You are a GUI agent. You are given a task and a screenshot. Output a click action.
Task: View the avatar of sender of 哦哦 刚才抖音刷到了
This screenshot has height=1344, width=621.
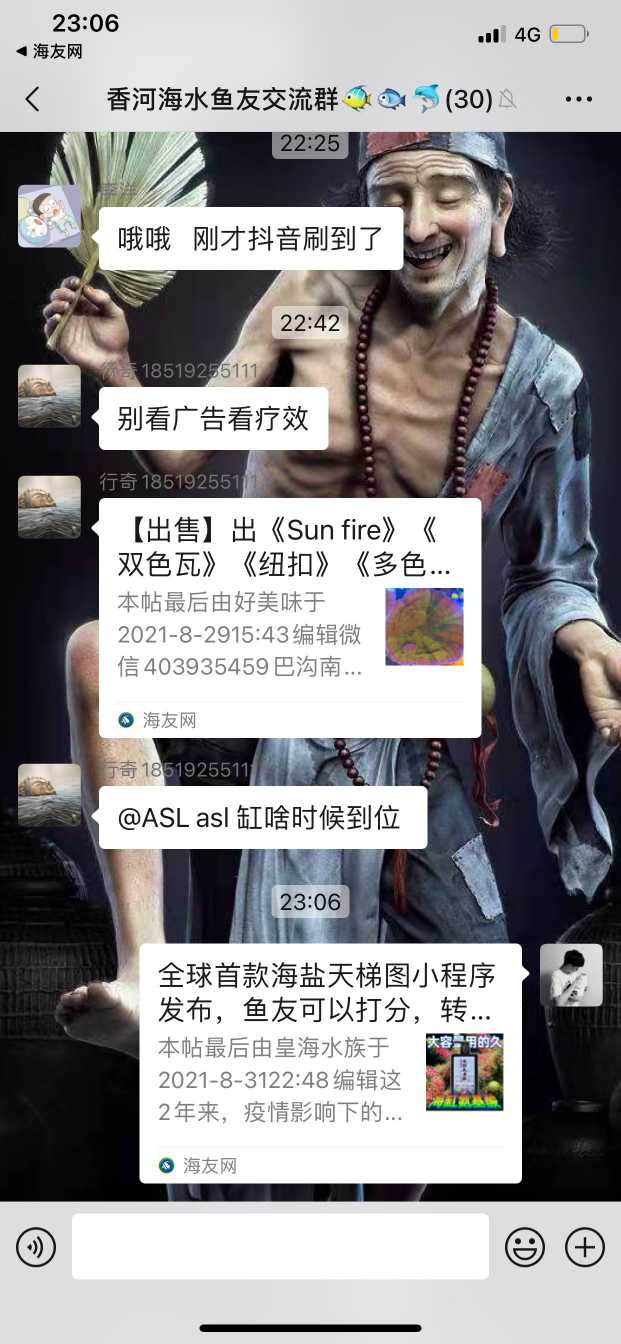pyautogui.click(x=49, y=216)
